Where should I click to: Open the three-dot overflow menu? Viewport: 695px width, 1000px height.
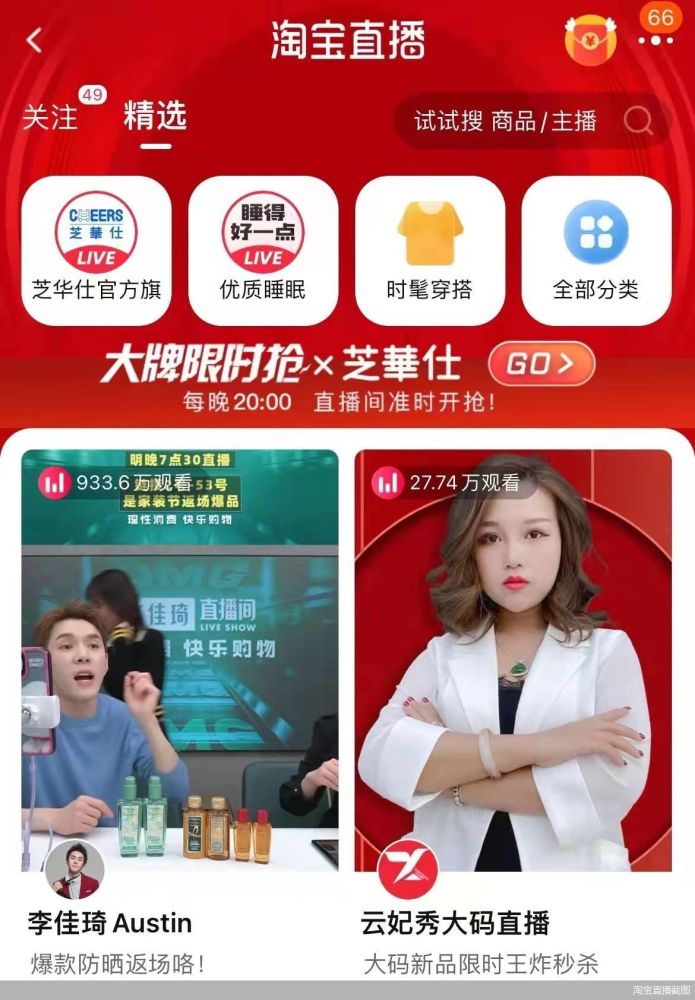(x=655, y=41)
